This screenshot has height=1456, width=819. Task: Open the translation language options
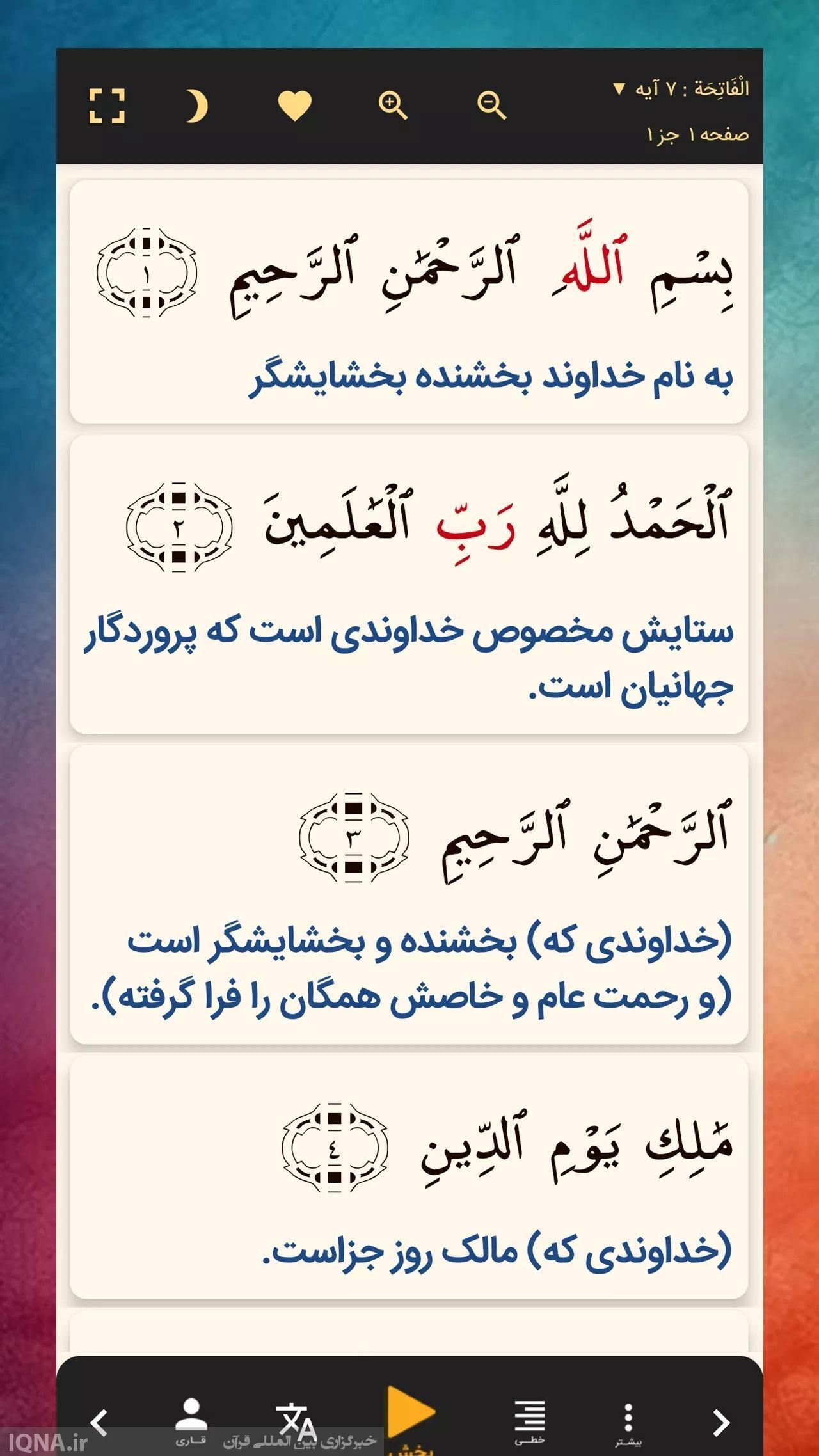[296, 1420]
